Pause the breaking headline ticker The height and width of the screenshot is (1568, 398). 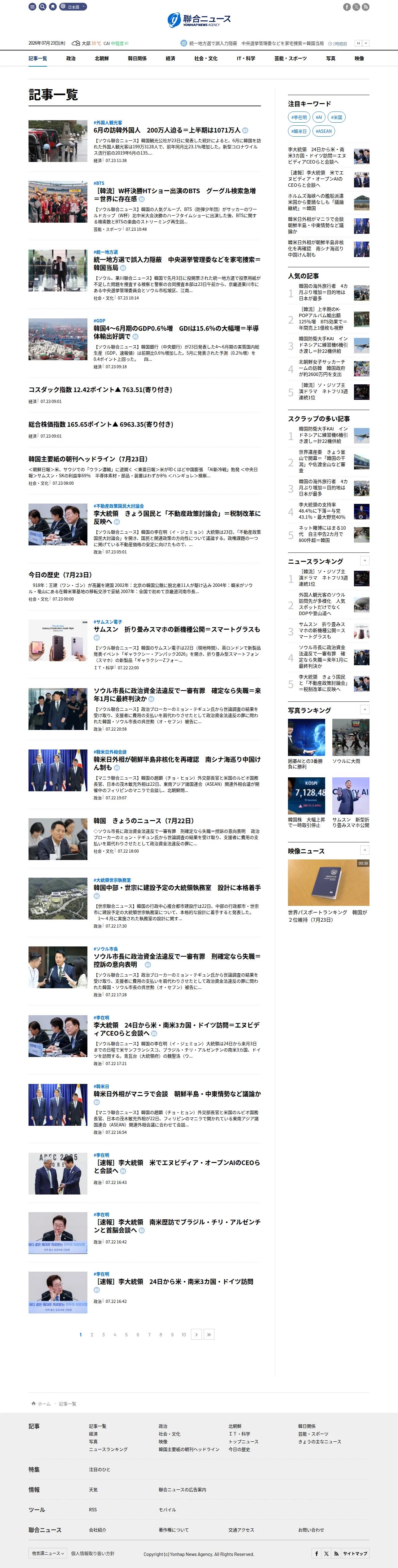(x=358, y=43)
